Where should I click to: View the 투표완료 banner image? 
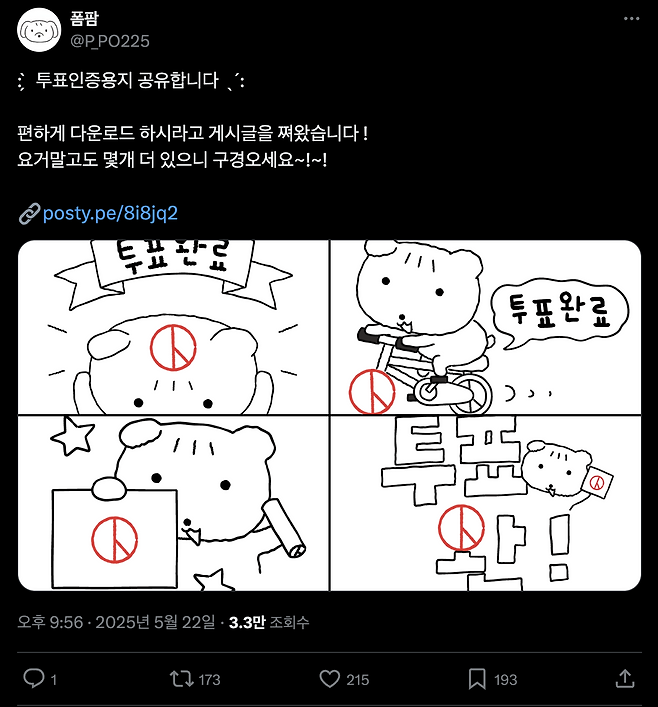173,328
